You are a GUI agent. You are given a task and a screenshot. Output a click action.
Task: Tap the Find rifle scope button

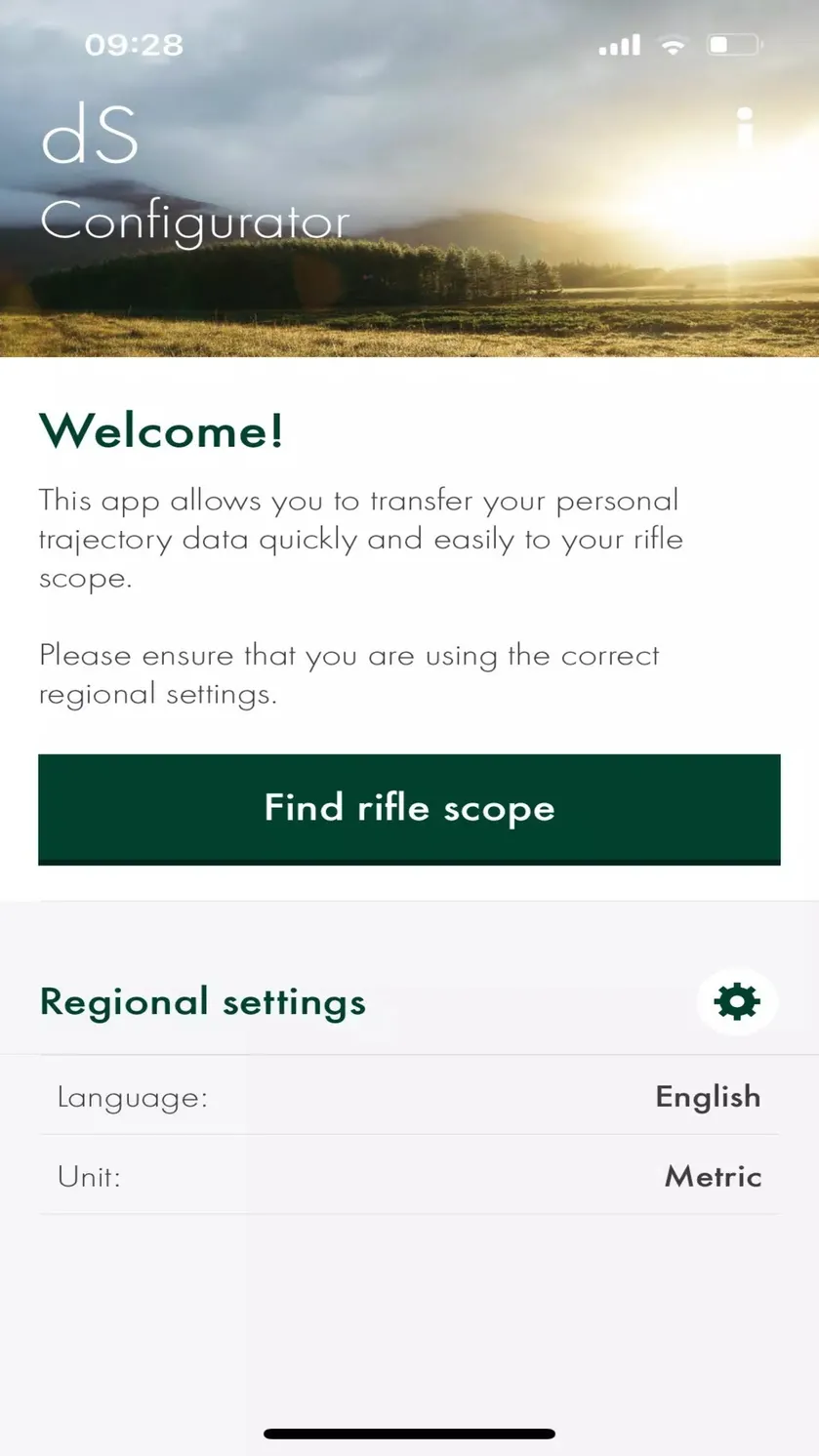click(x=409, y=809)
